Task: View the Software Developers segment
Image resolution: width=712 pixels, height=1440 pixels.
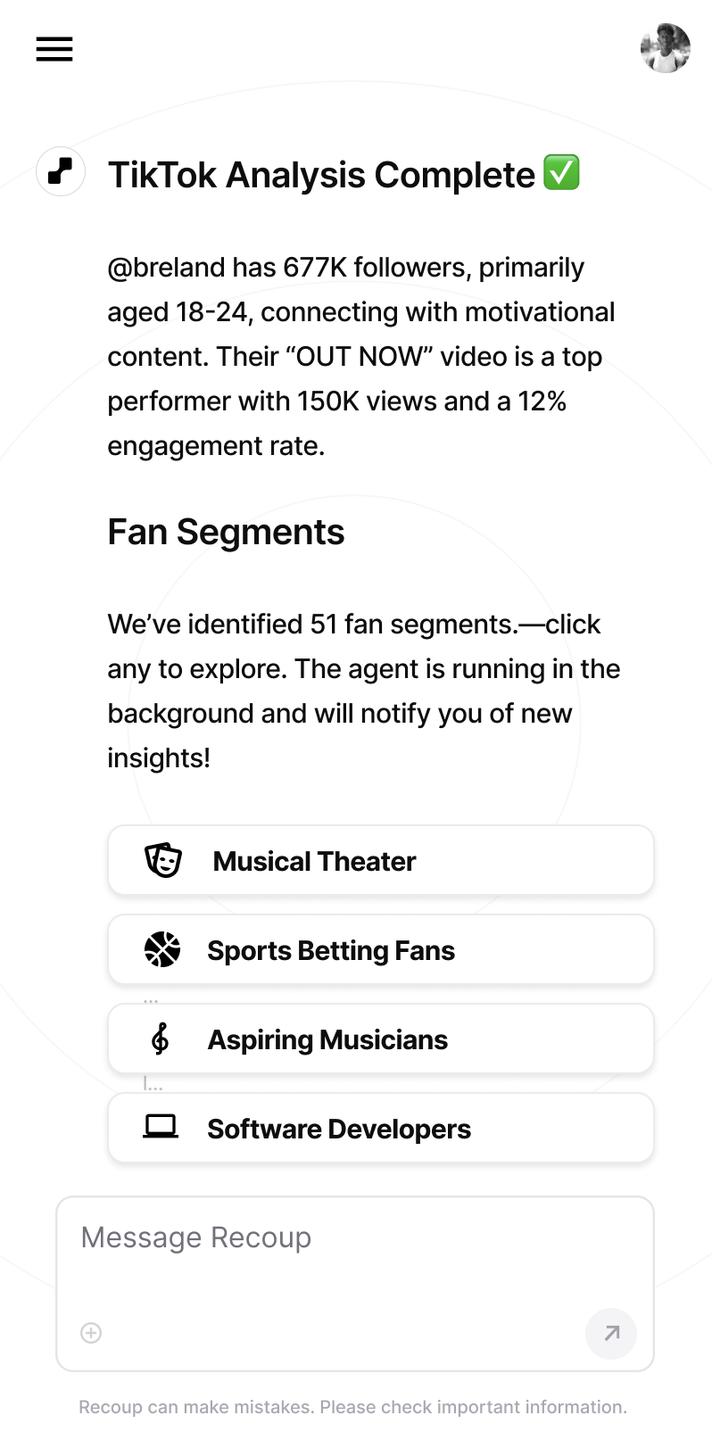Action: click(x=380, y=1128)
